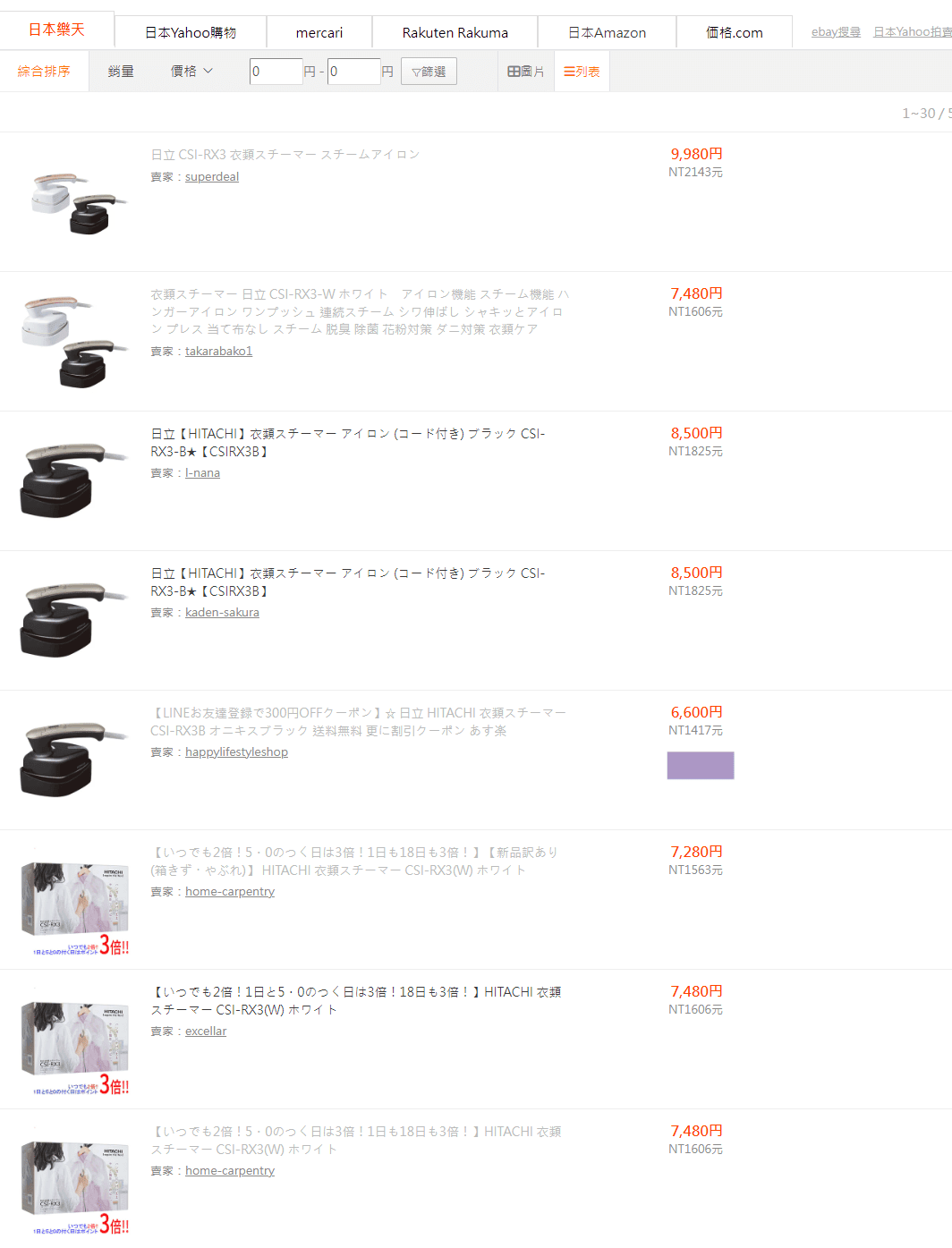Switch to the 日本Yahoo購物 tab
This screenshot has height=1248, width=952.
click(191, 32)
